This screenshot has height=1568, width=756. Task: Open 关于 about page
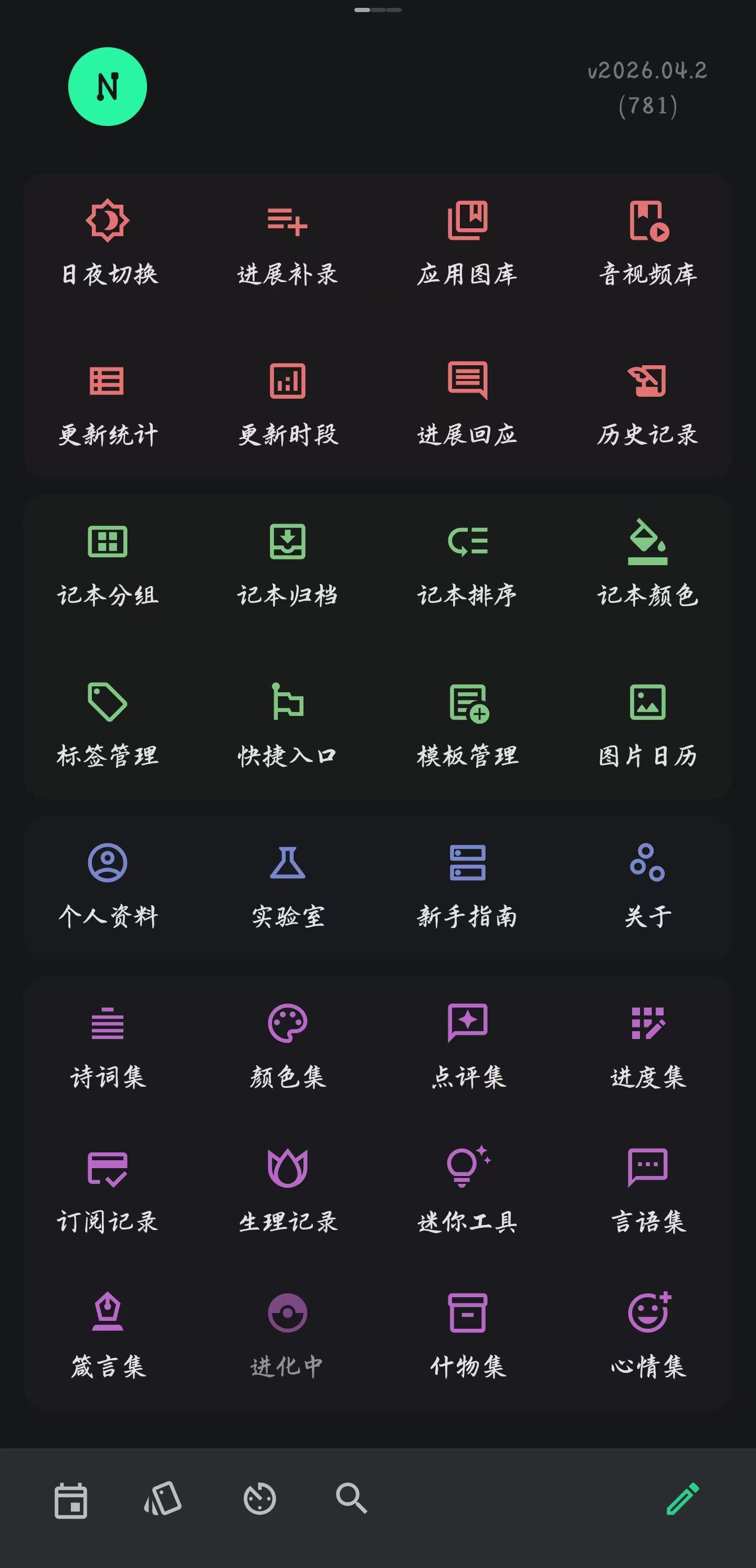pyautogui.click(x=647, y=886)
